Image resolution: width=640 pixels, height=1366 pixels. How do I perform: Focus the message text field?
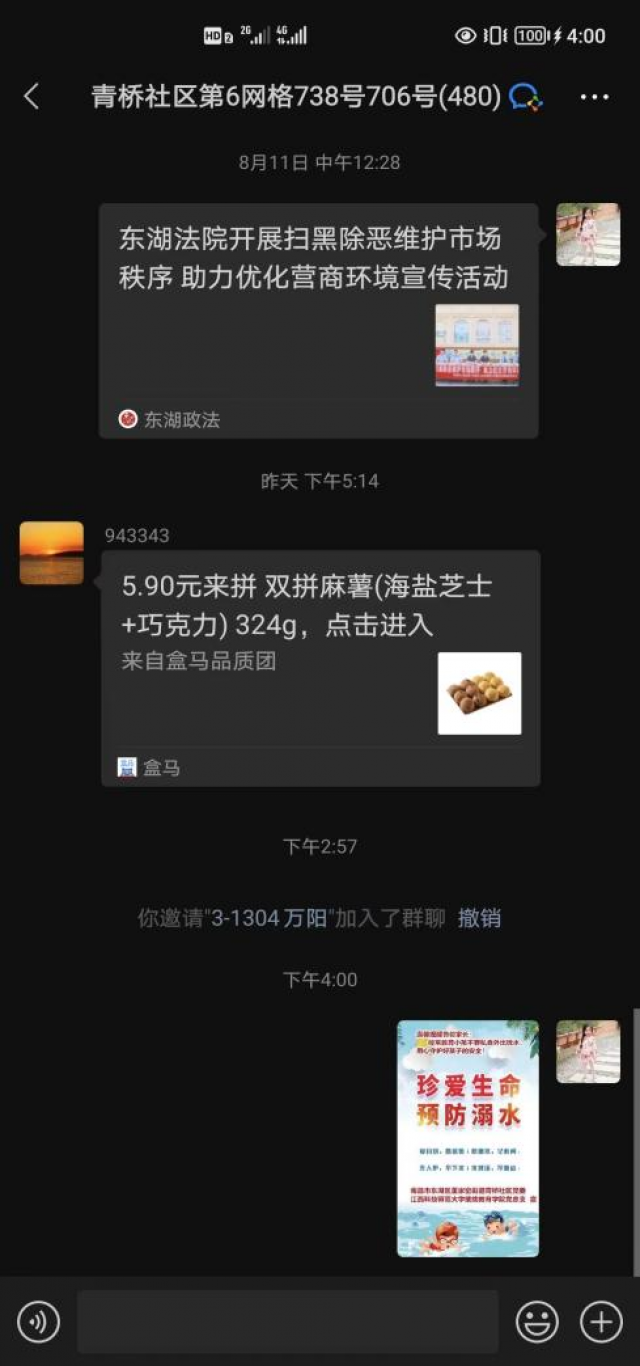[288, 1322]
